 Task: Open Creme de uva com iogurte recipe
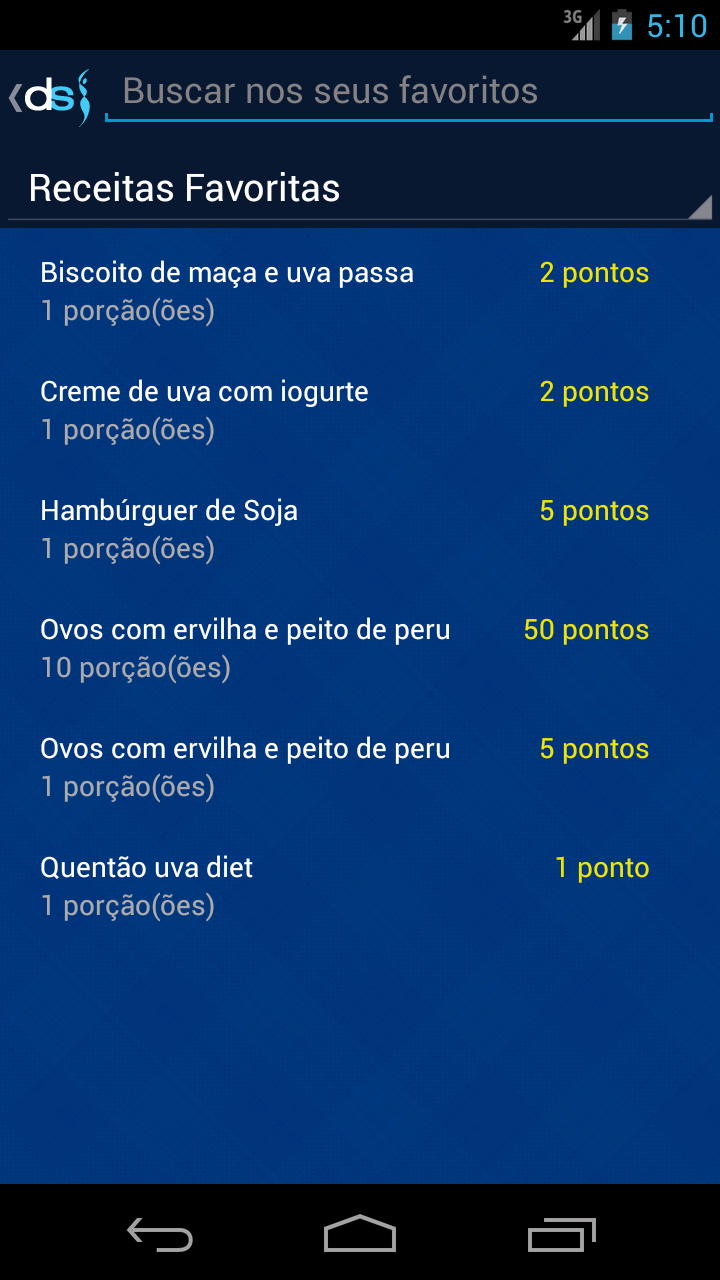coord(360,410)
